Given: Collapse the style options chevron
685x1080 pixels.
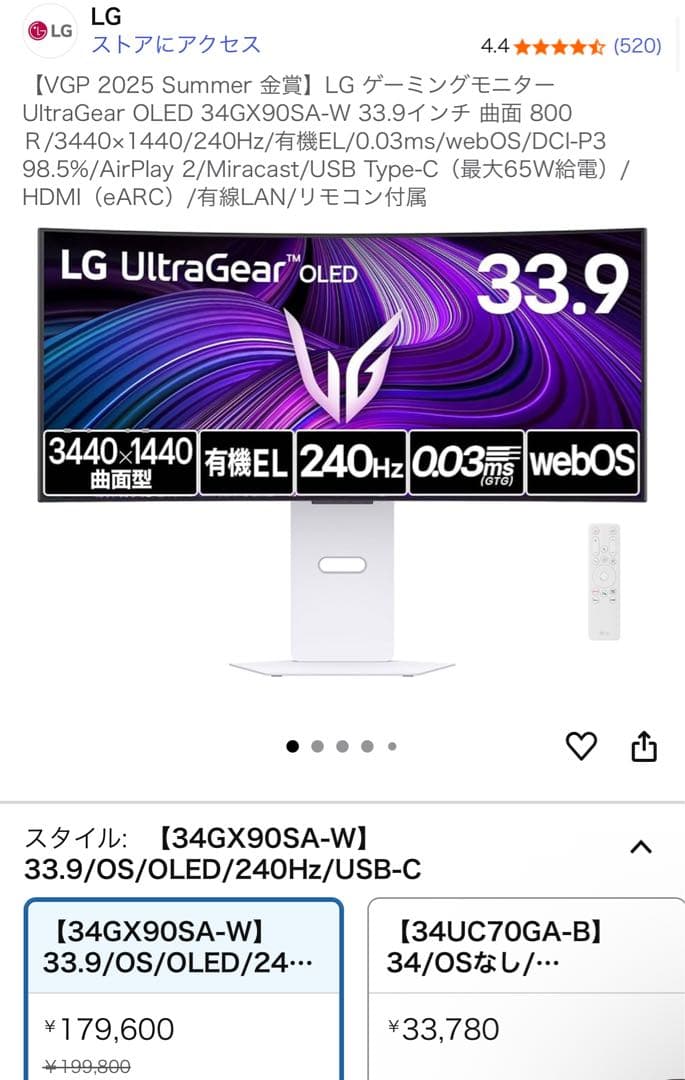Looking at the screenshot, I should (641, 847).
